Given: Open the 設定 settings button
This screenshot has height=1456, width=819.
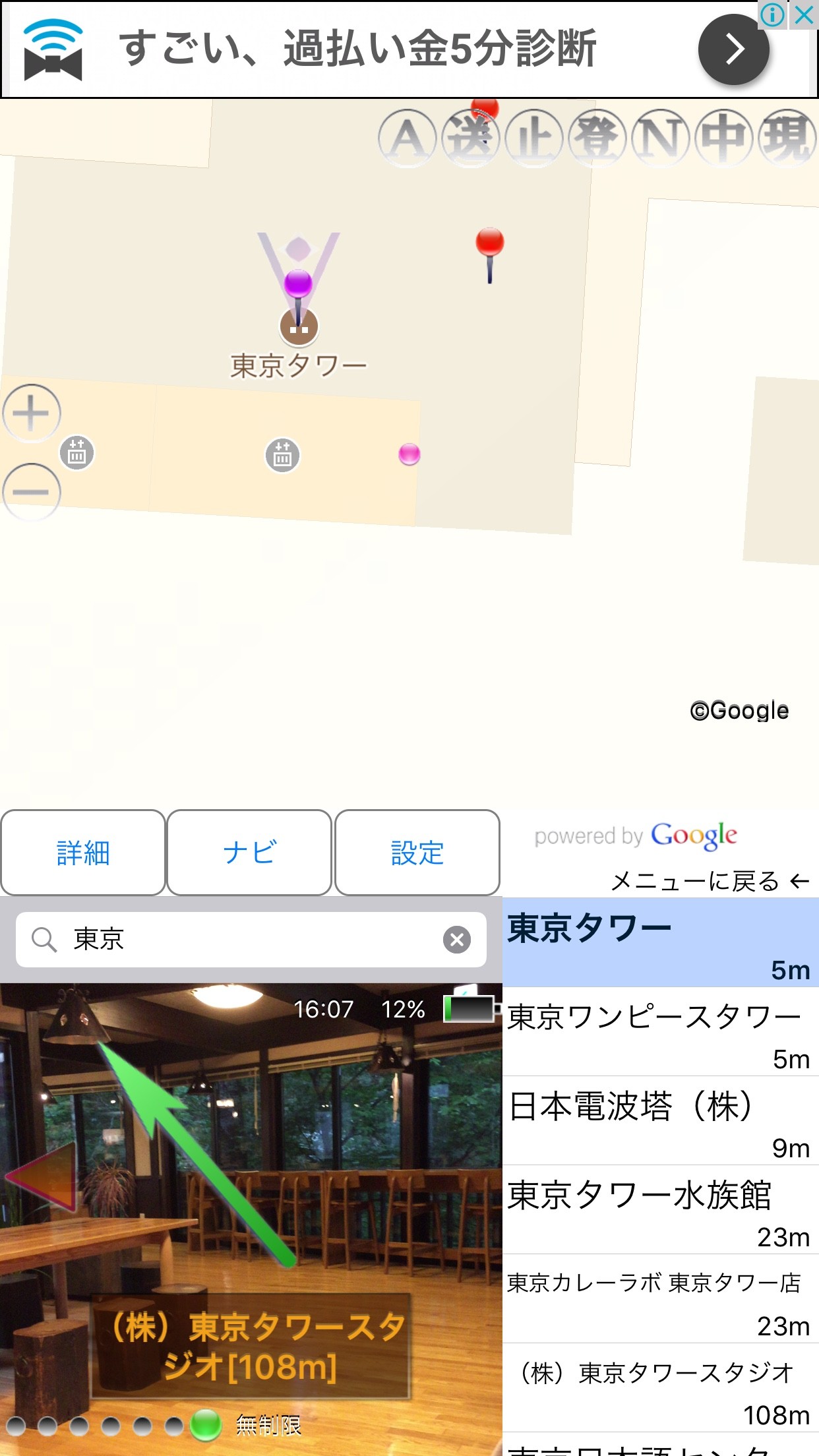Looking at the screenshot, I should (417, 852).
